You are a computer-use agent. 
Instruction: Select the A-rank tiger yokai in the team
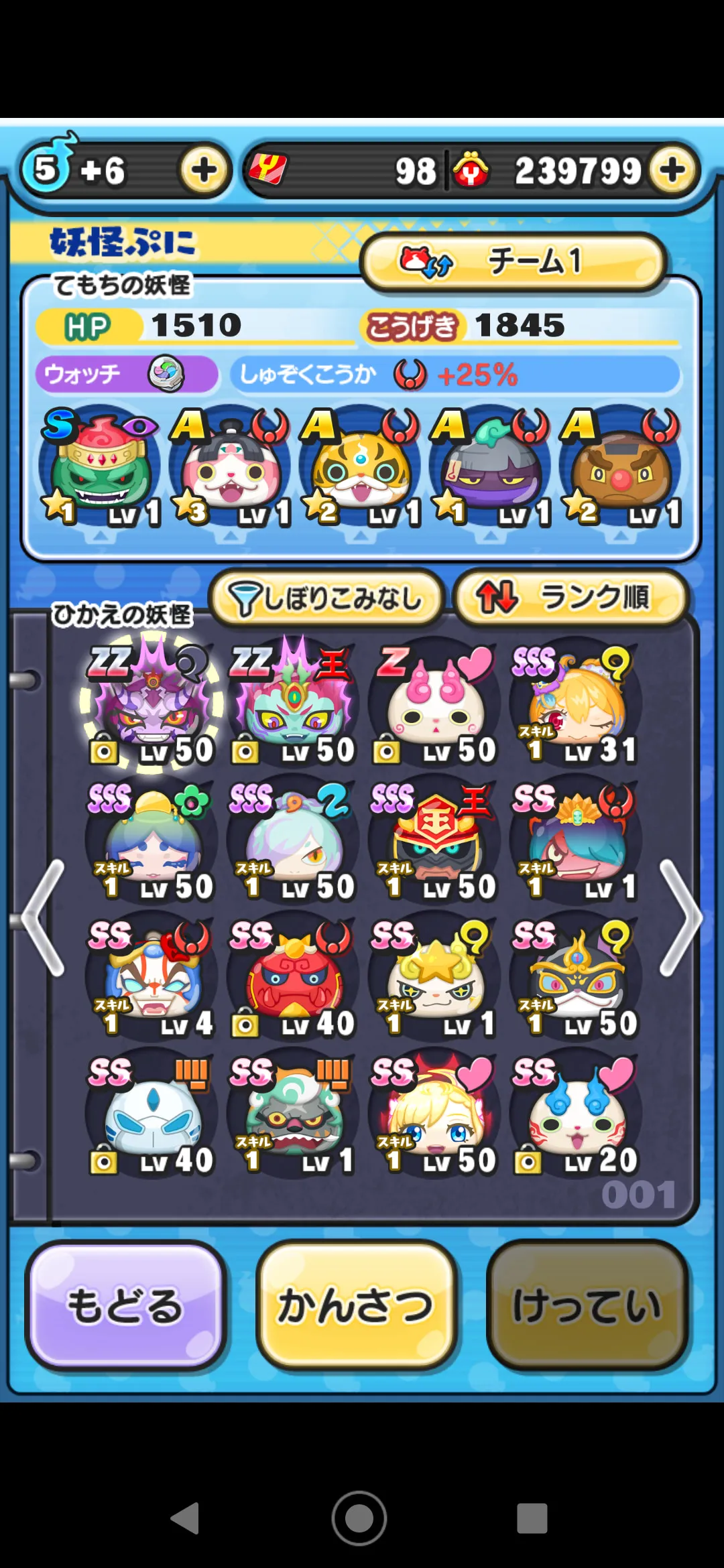click(362, 467)
